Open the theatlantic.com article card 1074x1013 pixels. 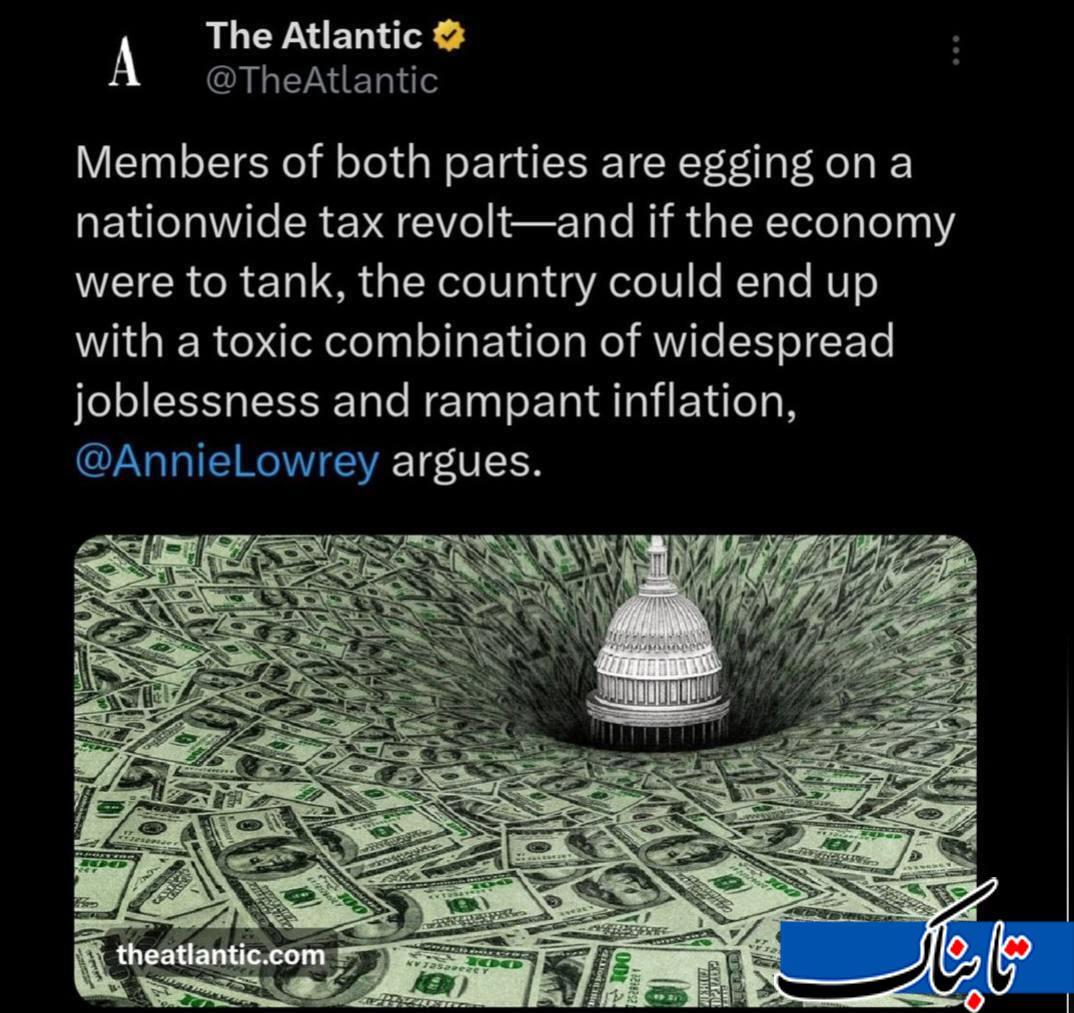525,770
